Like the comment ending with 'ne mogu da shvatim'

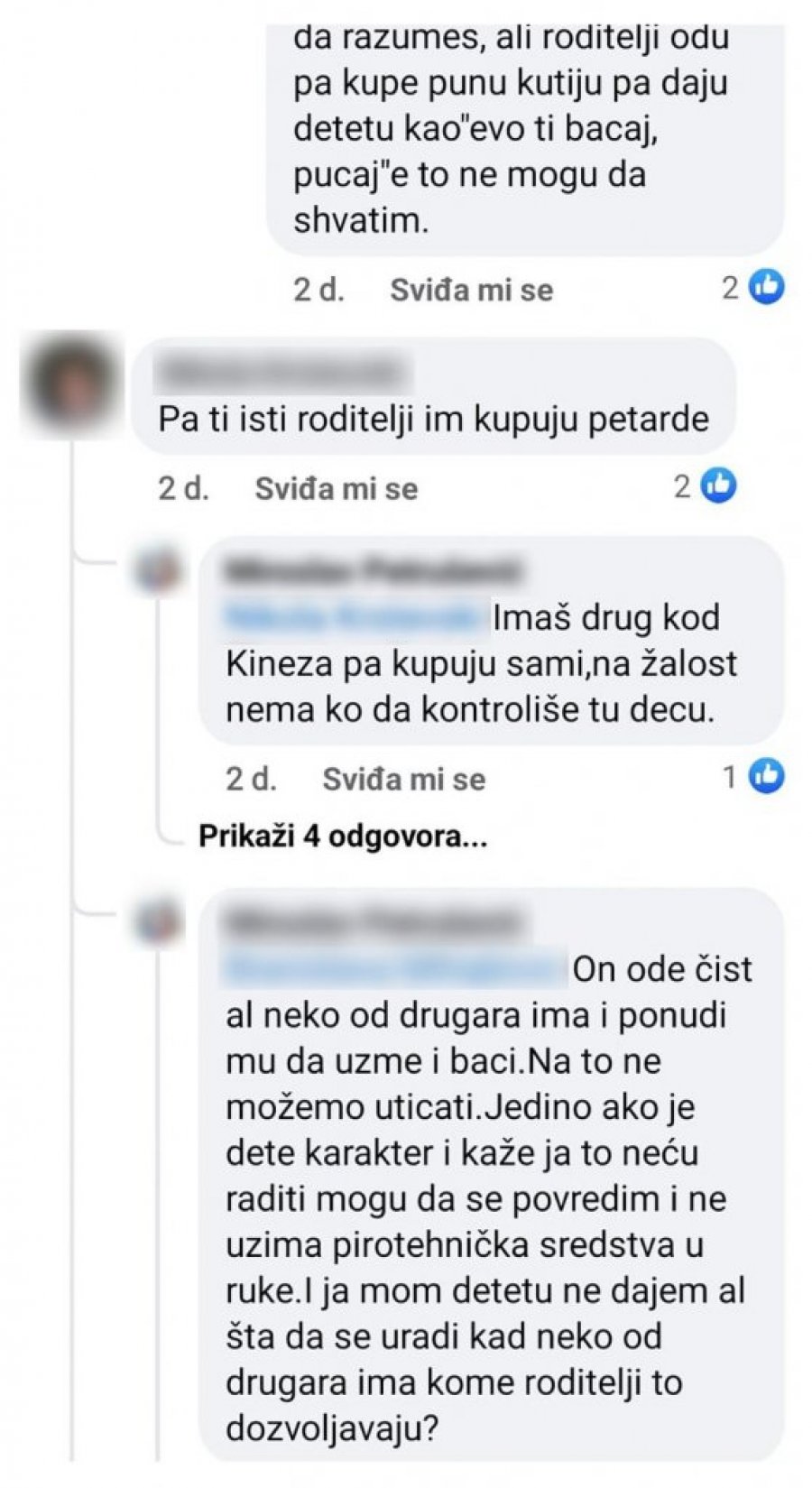coord(471,290)
